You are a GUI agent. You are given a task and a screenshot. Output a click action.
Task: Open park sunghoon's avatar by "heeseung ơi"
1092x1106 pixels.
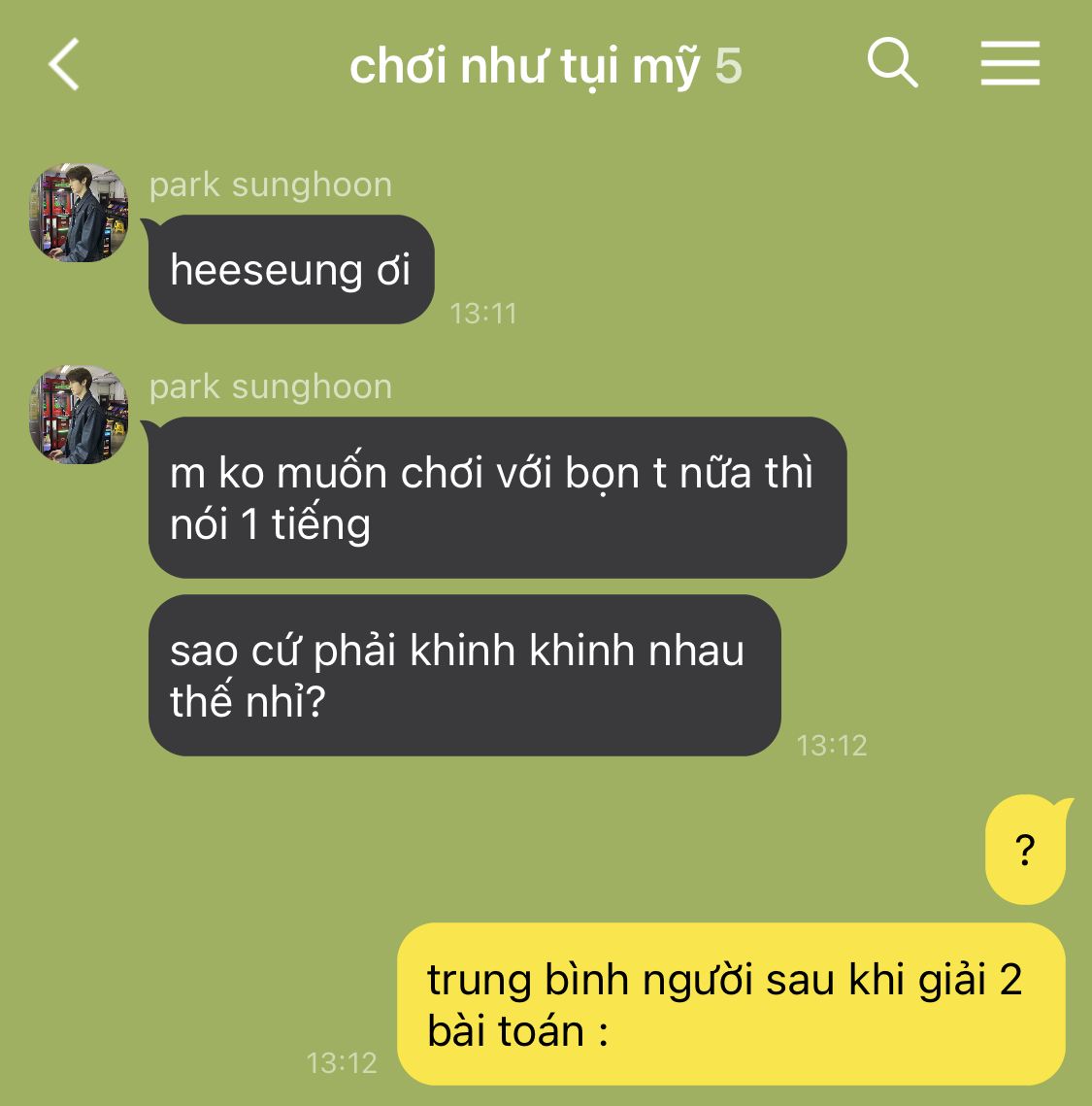pos(79,213)
